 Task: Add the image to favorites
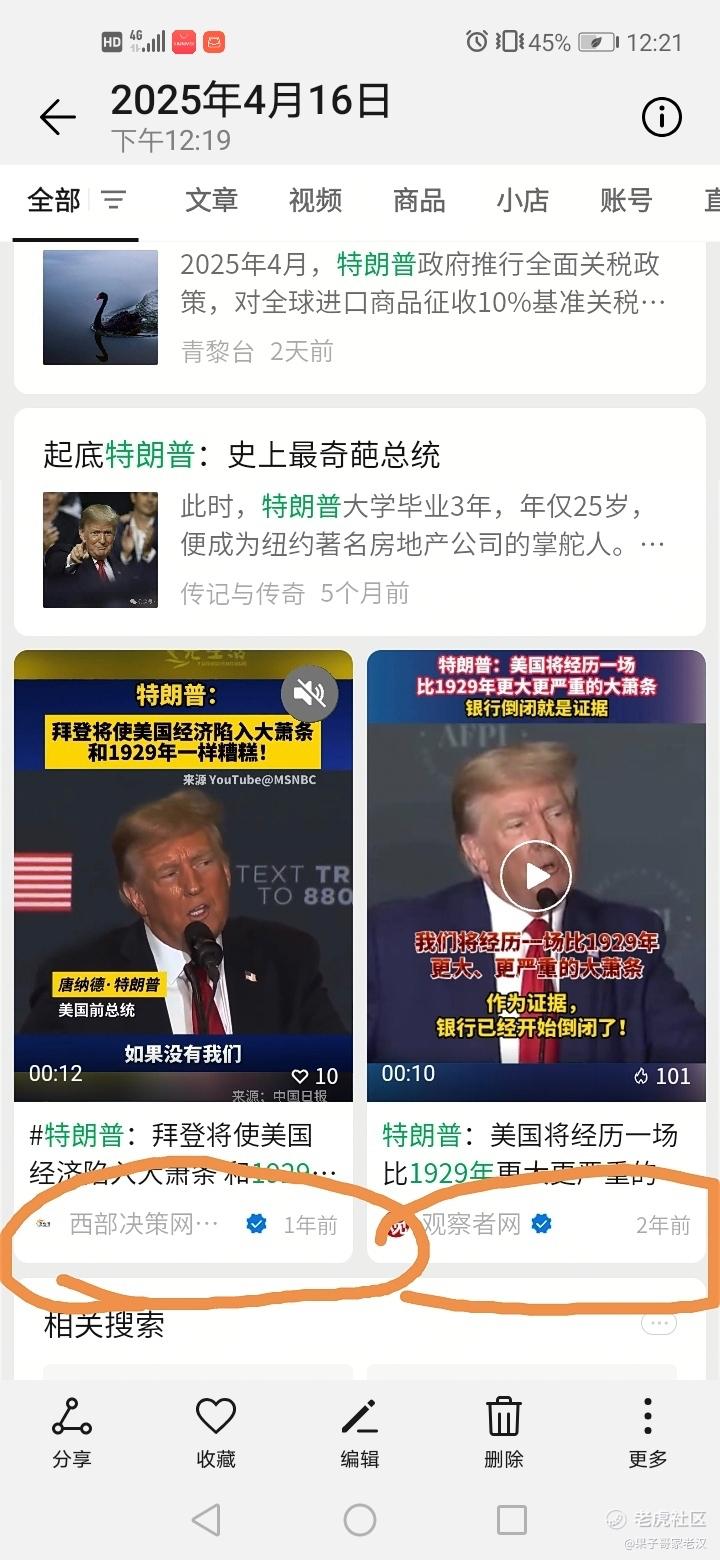[x=215, y=1432]
